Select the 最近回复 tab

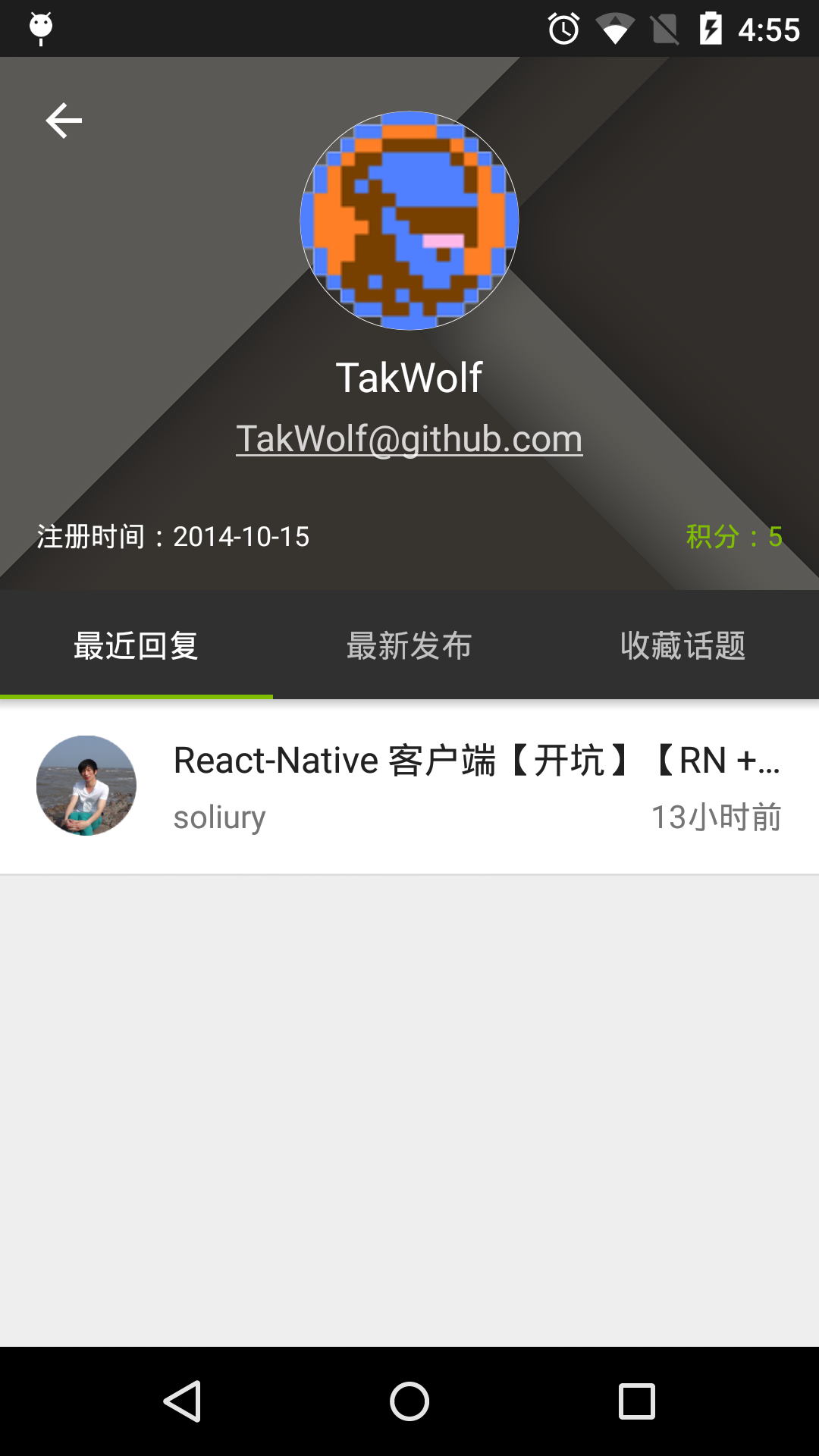point(136,645)
